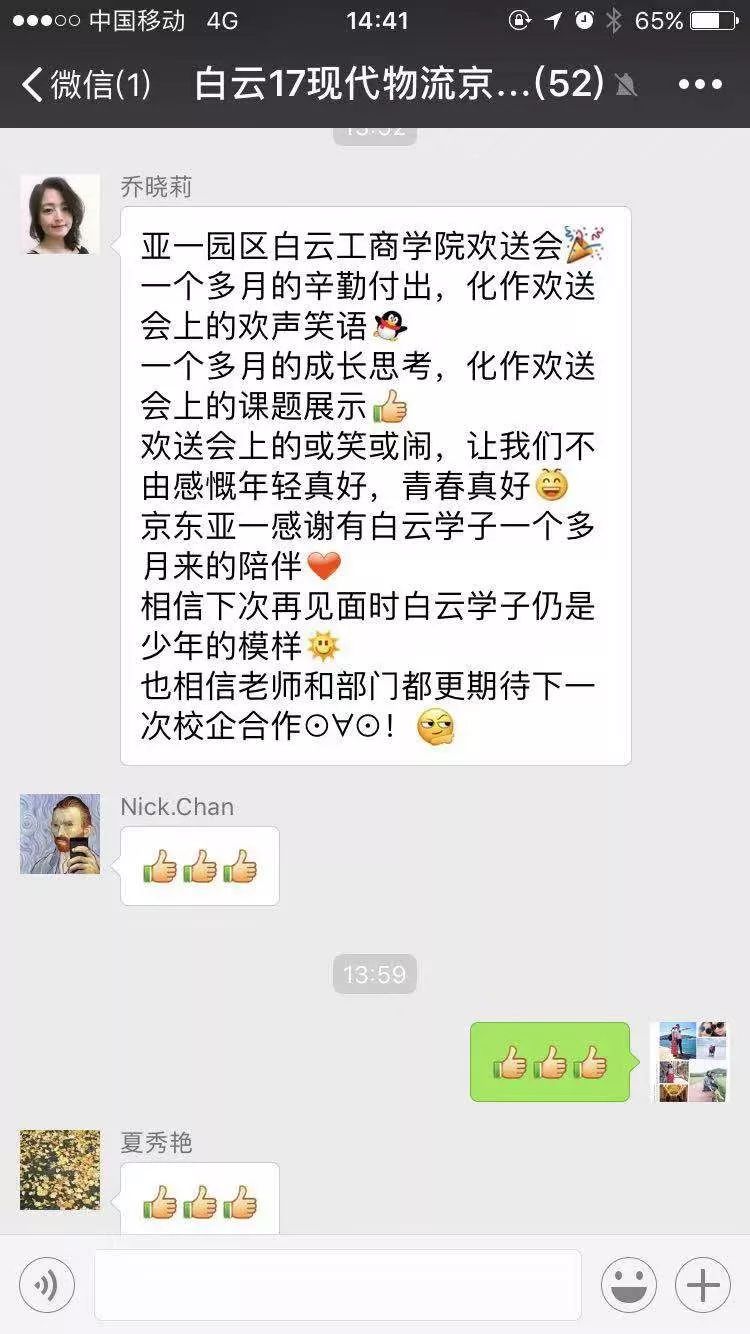This screenshot has width=750, height=1334.
Task: Open the plus attachment menu
Action: [x=702, y=1285]
